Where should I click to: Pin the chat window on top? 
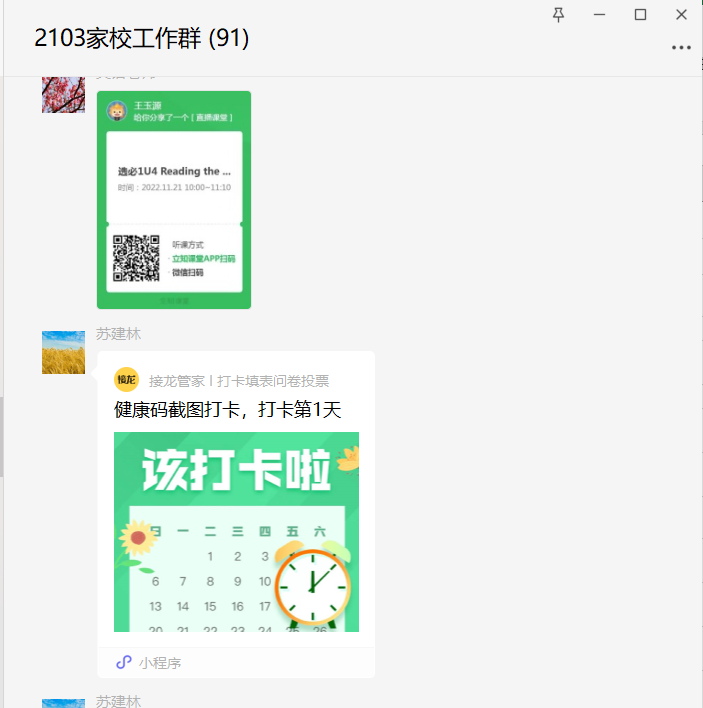click(559, 14)
